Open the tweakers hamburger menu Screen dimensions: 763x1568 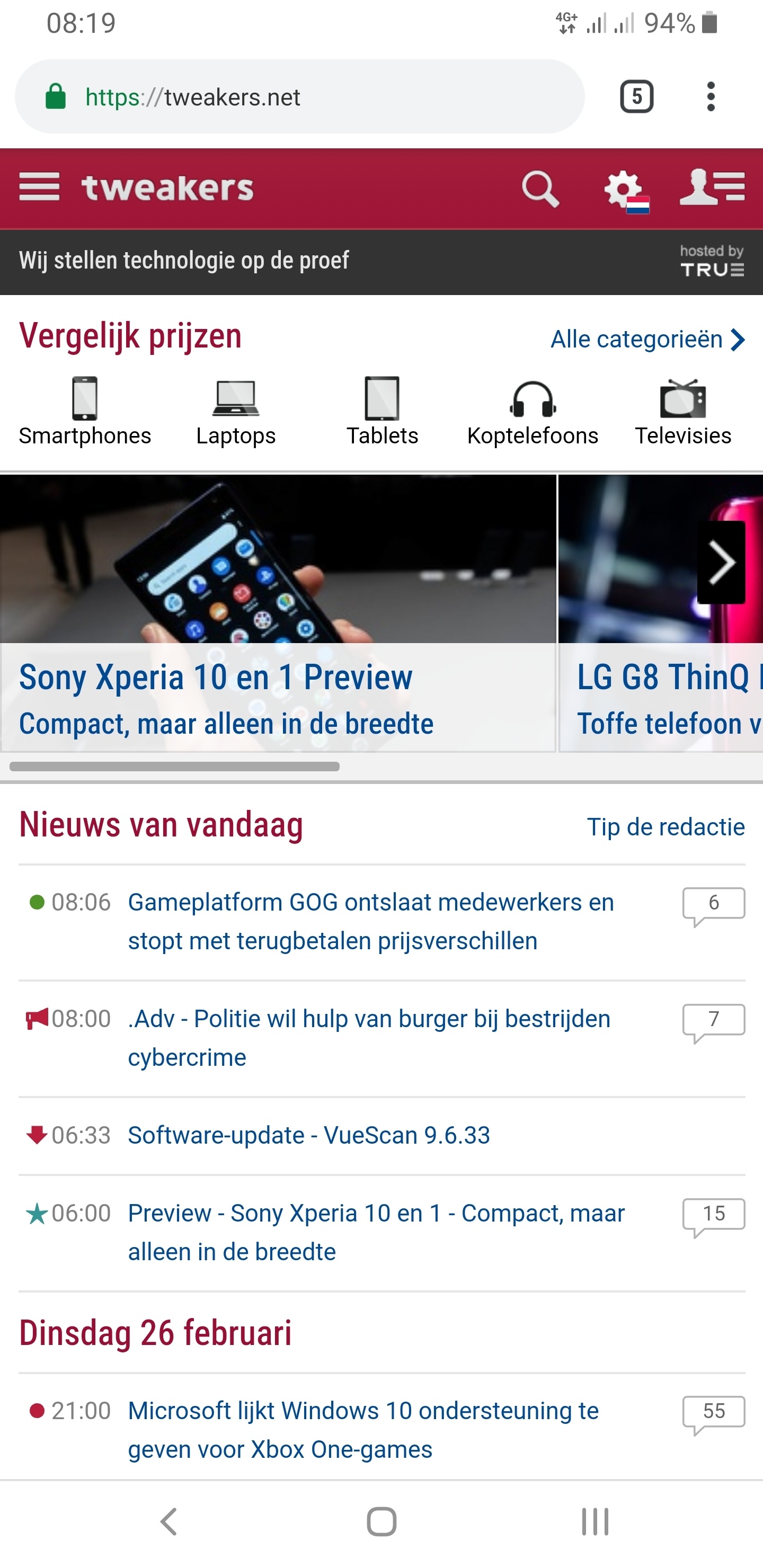[x=39, y=187]
